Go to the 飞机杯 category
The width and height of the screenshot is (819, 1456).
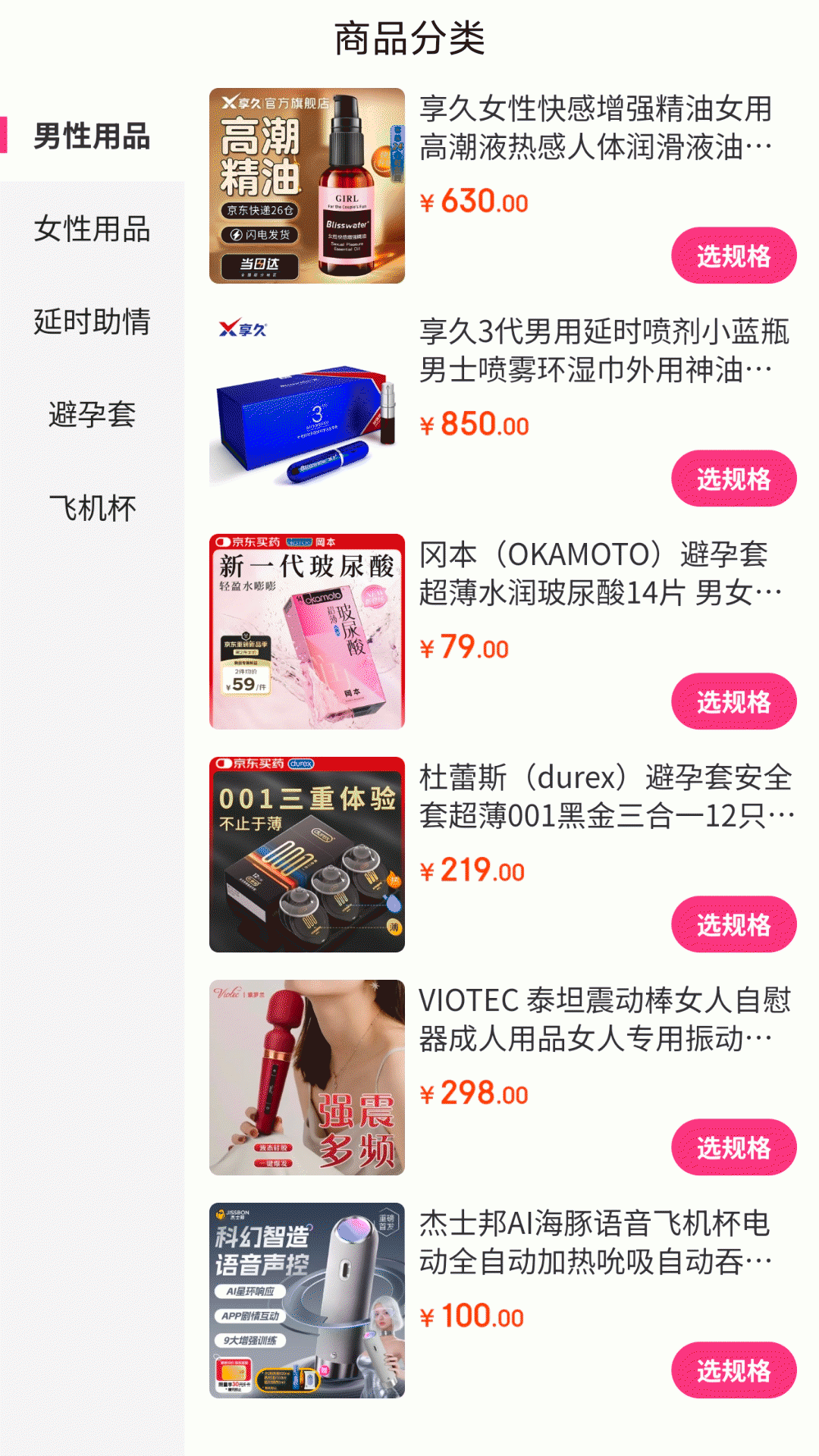[92, 508]
